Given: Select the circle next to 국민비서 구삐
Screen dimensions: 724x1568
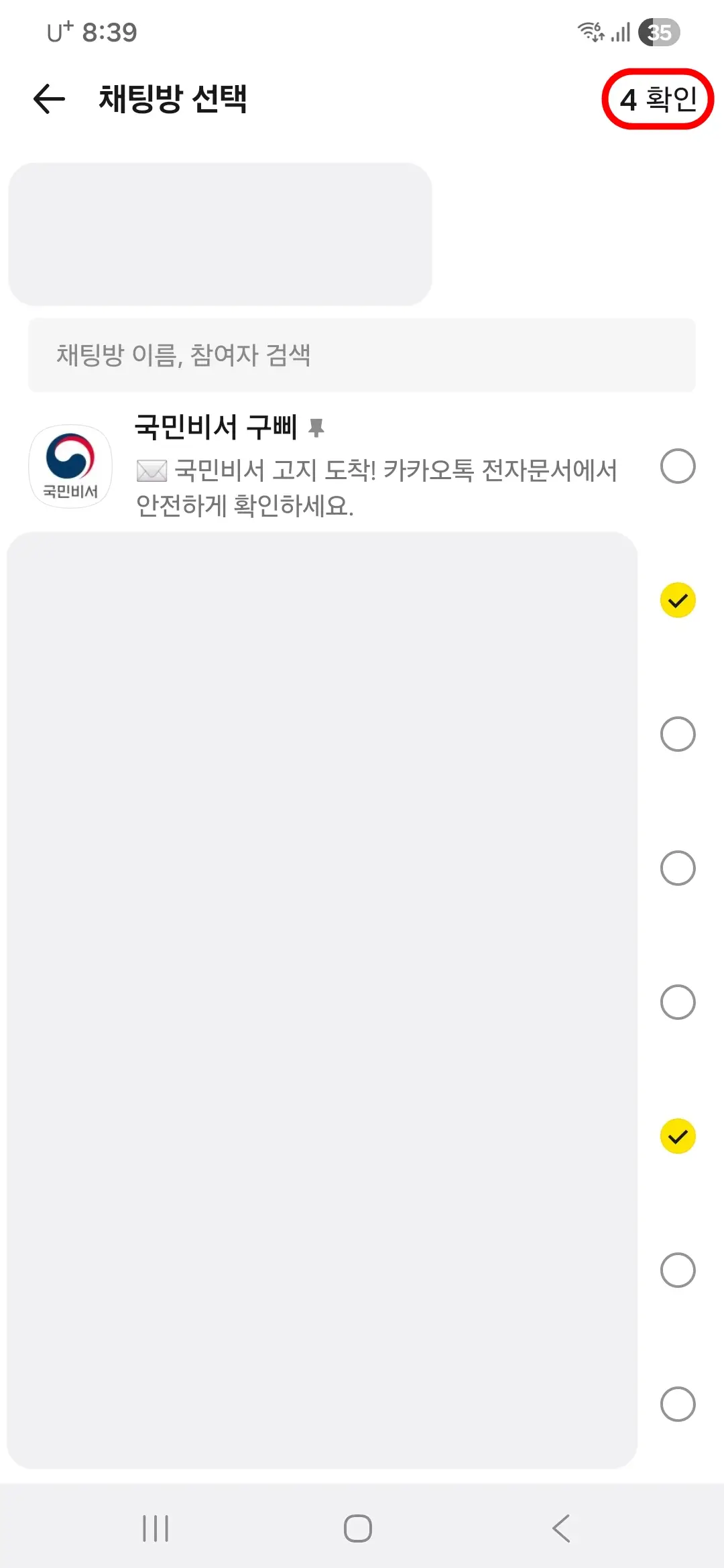Looking at the screenshot, I should [678, 466].
